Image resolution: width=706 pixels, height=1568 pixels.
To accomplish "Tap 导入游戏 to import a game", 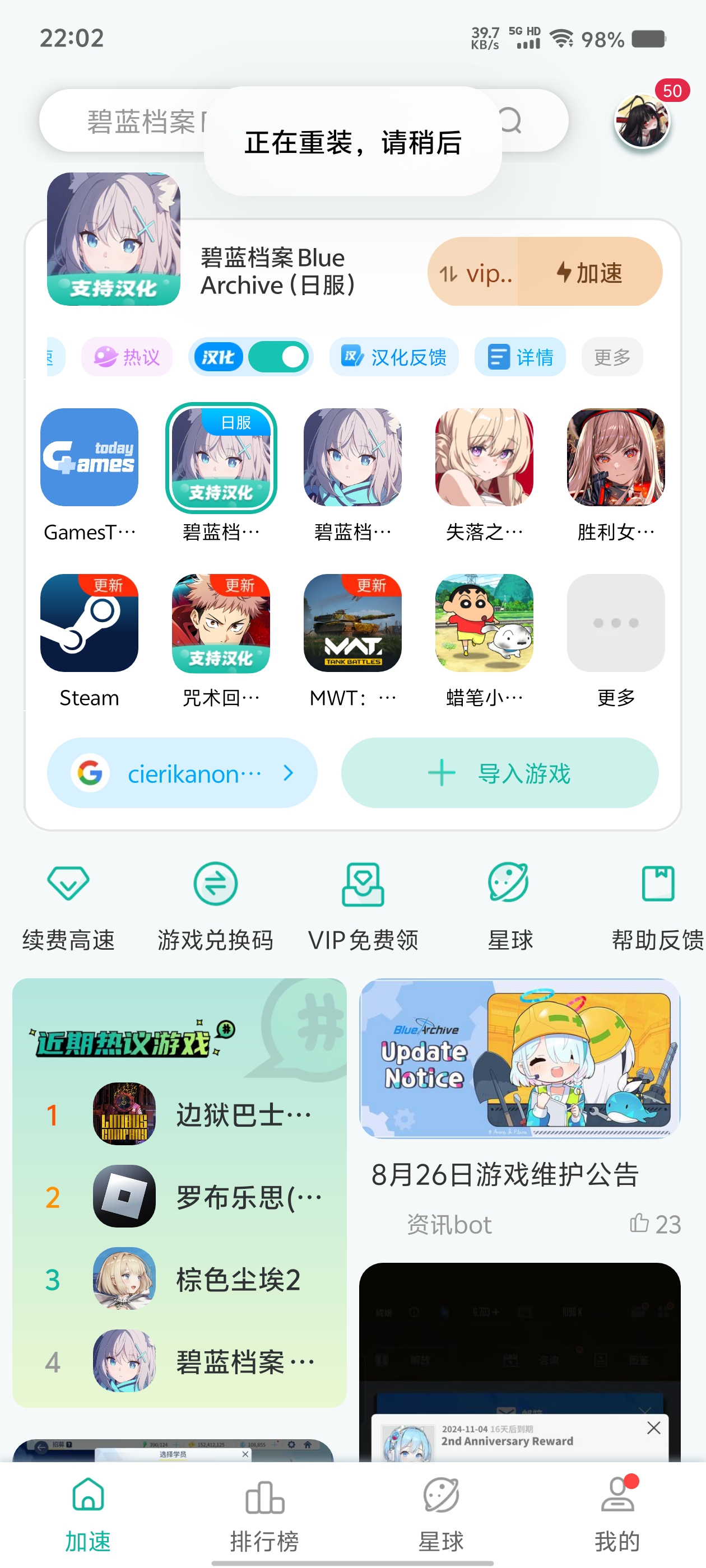I will coord(499,773).
